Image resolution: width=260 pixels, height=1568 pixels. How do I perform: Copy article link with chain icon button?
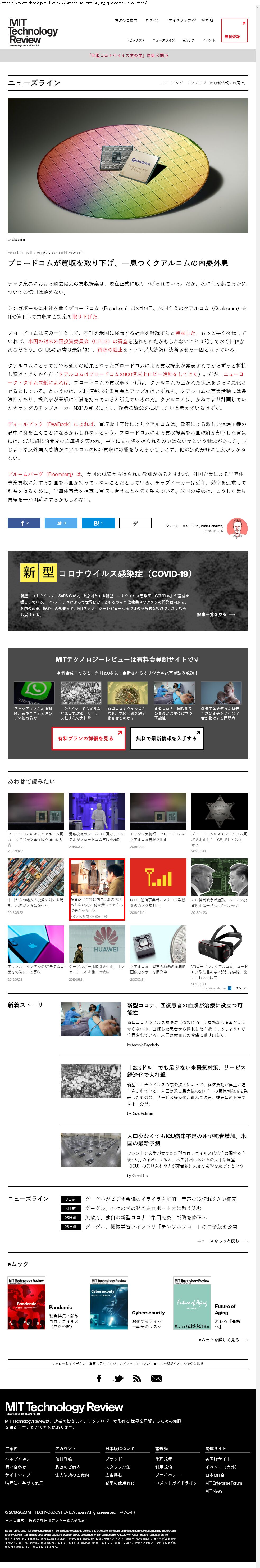(x=135, y=523)
